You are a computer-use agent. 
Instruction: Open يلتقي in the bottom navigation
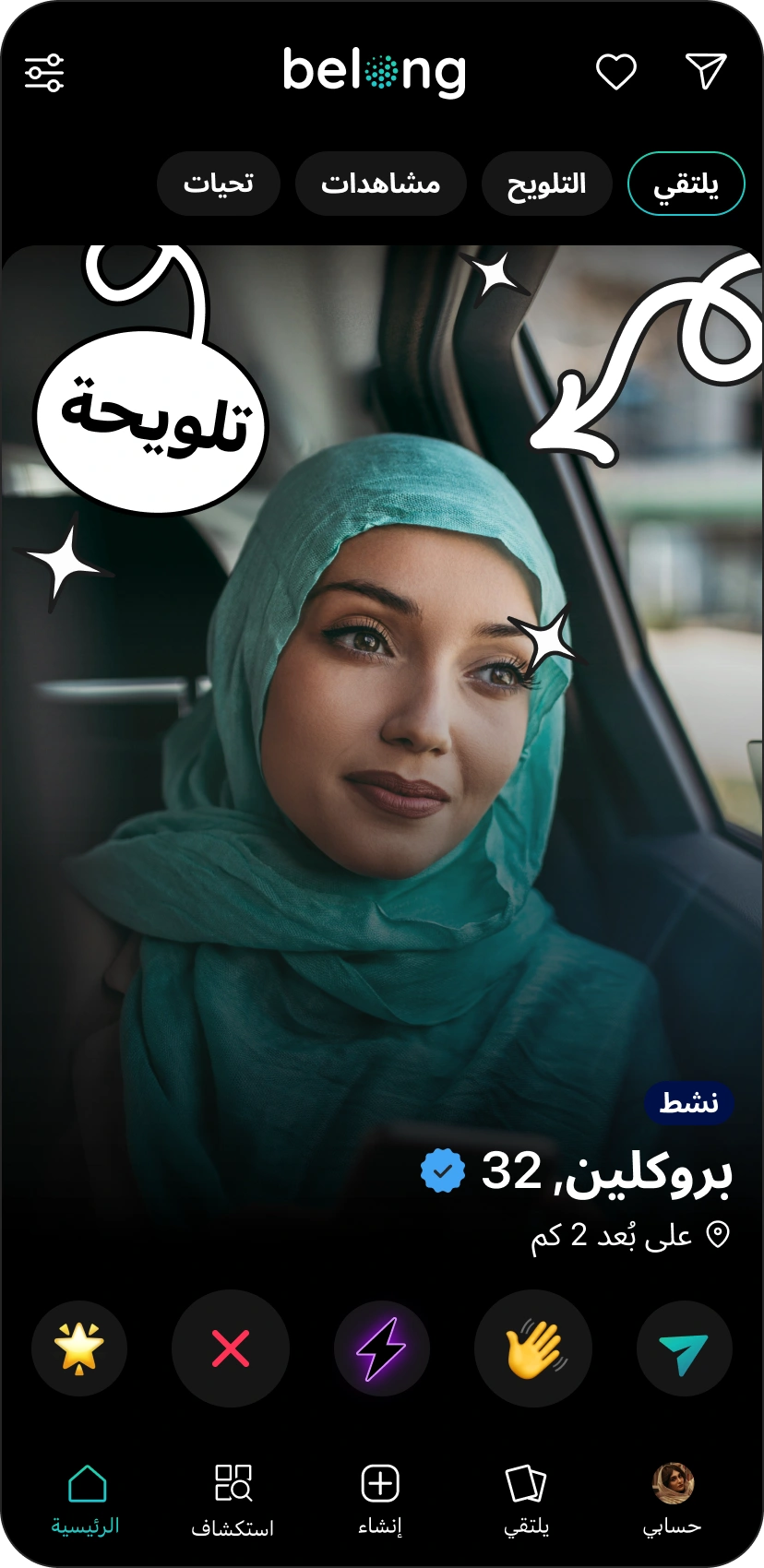tap(526, 1499)
